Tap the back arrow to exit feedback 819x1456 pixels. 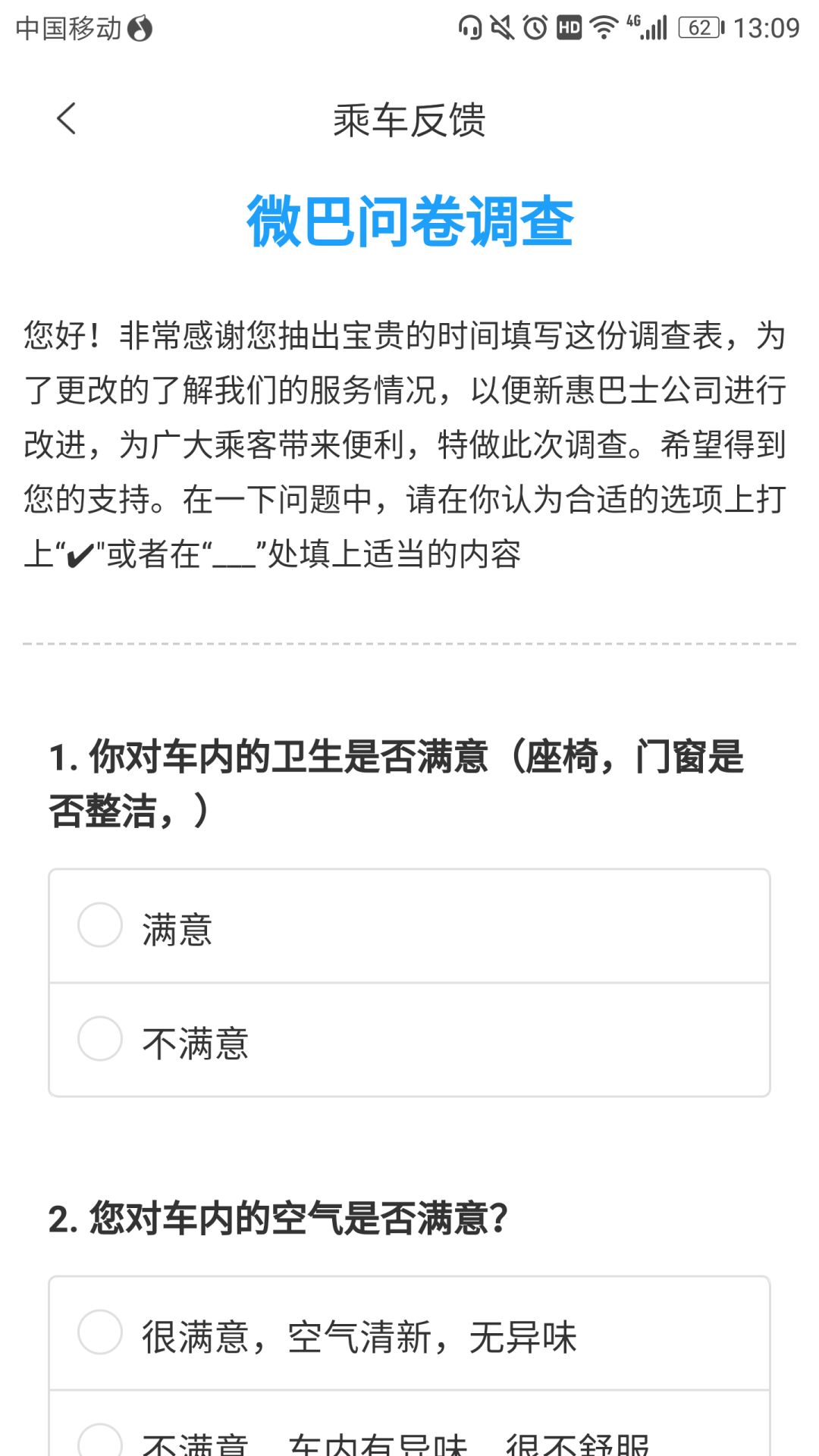pyautogui.click(x=67, y=120)
